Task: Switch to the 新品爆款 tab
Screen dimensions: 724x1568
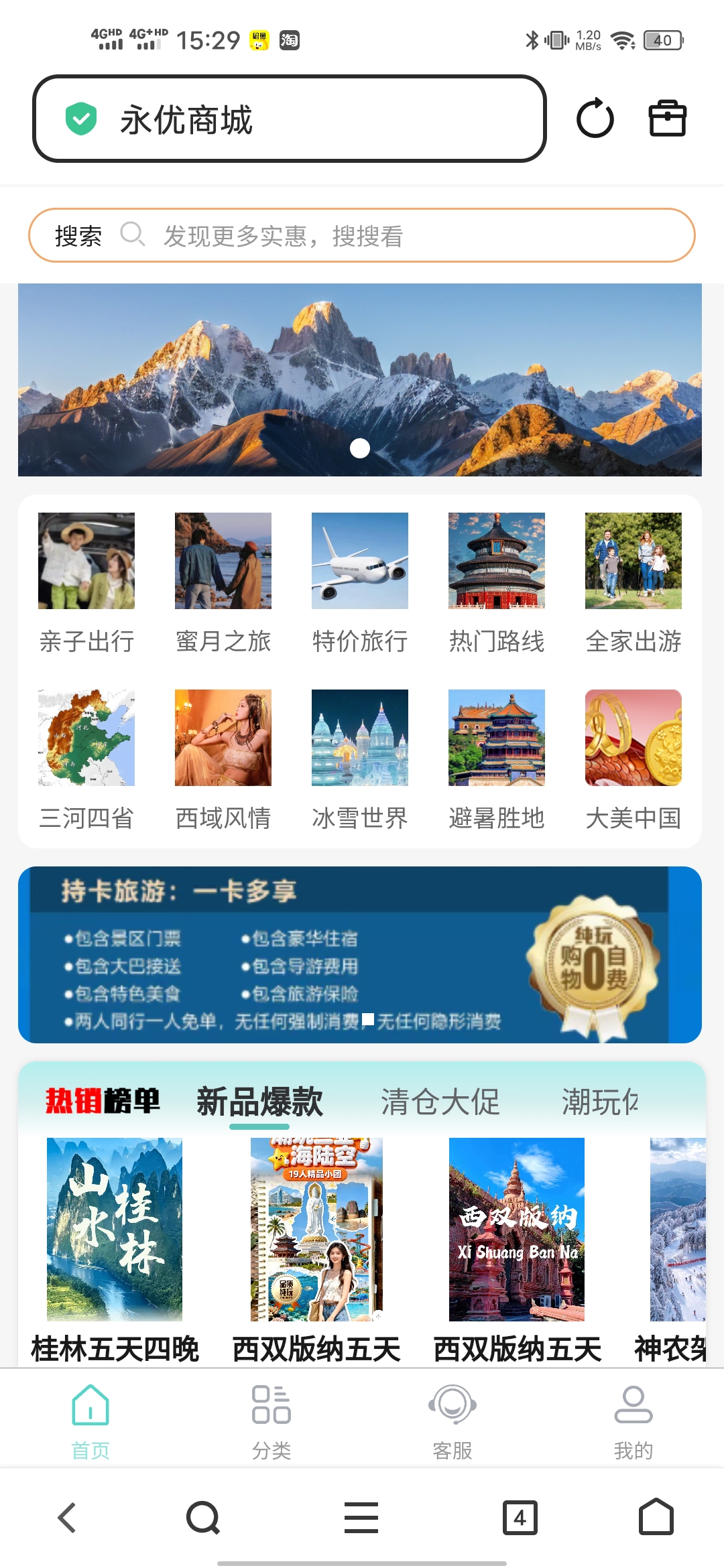Action: [x=259, y=1102]
